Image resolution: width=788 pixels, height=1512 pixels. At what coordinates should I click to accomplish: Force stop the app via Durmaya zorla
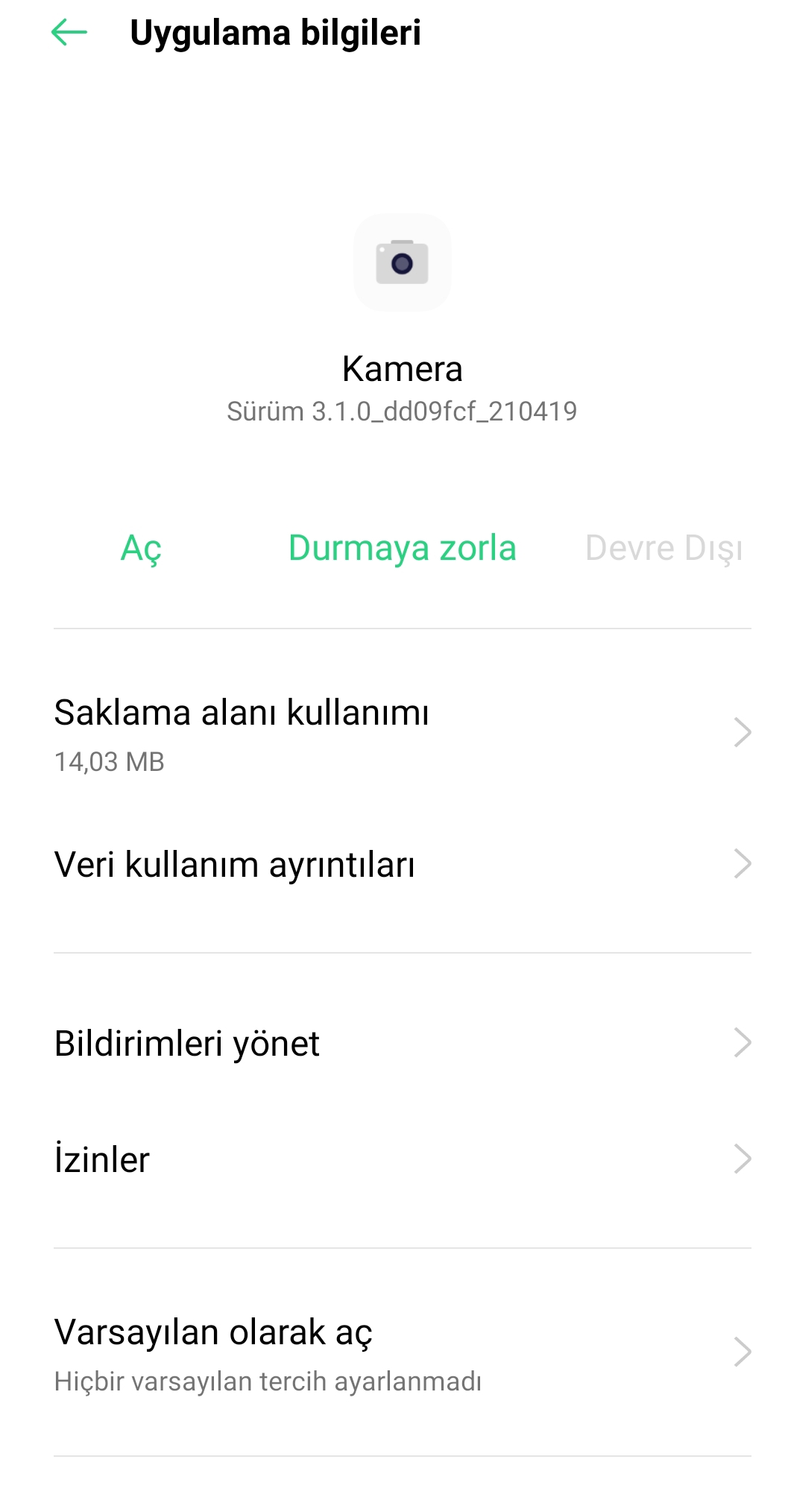pos(403,548)
